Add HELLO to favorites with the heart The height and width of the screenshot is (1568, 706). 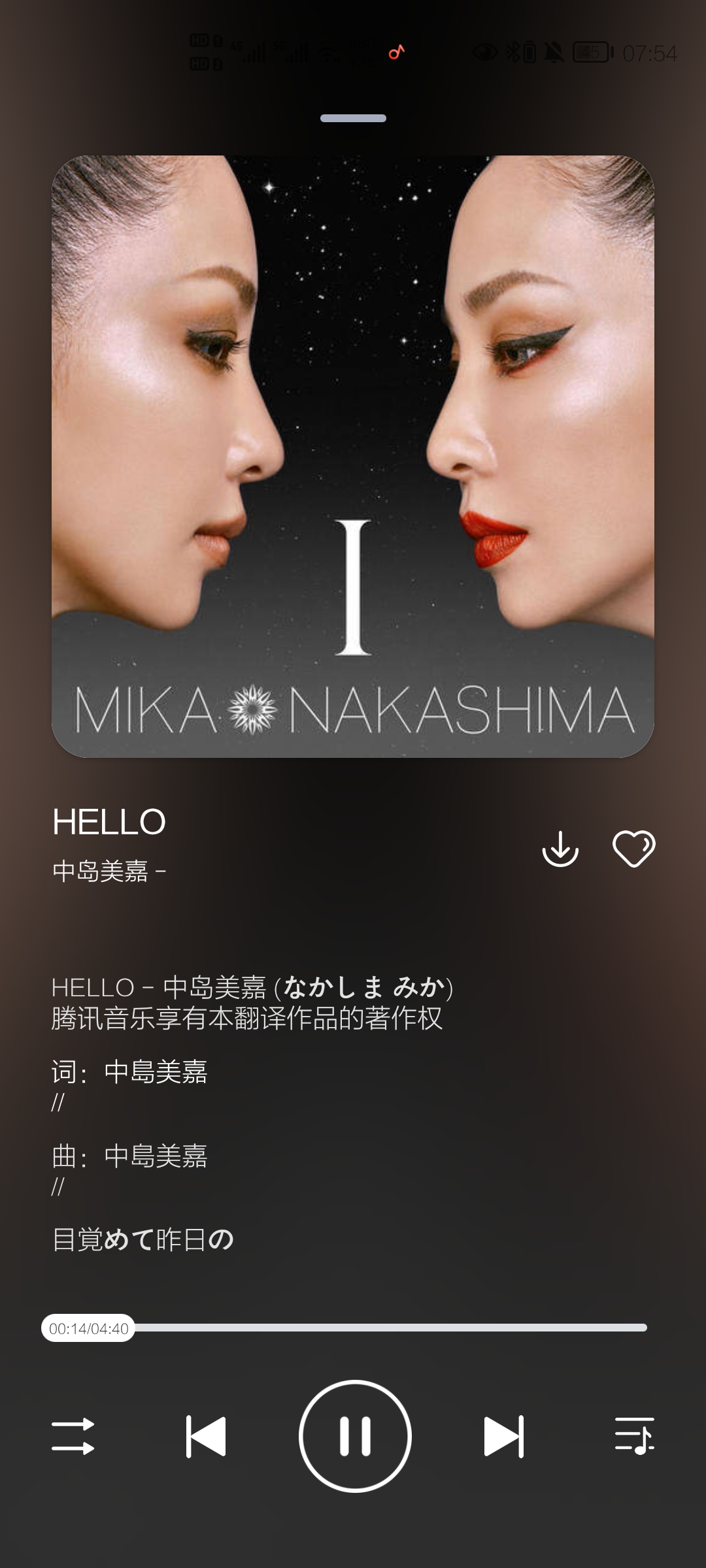(633, 849)
